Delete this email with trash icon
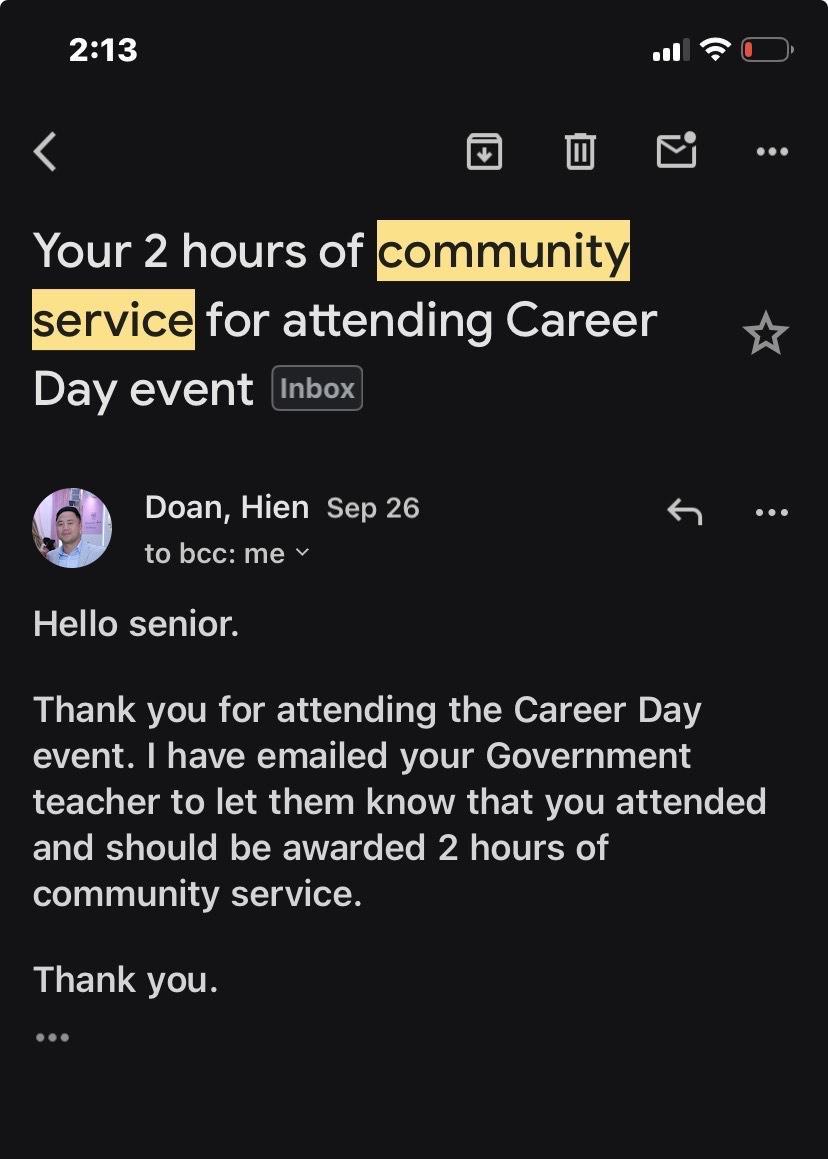 [x=580, y=152]
